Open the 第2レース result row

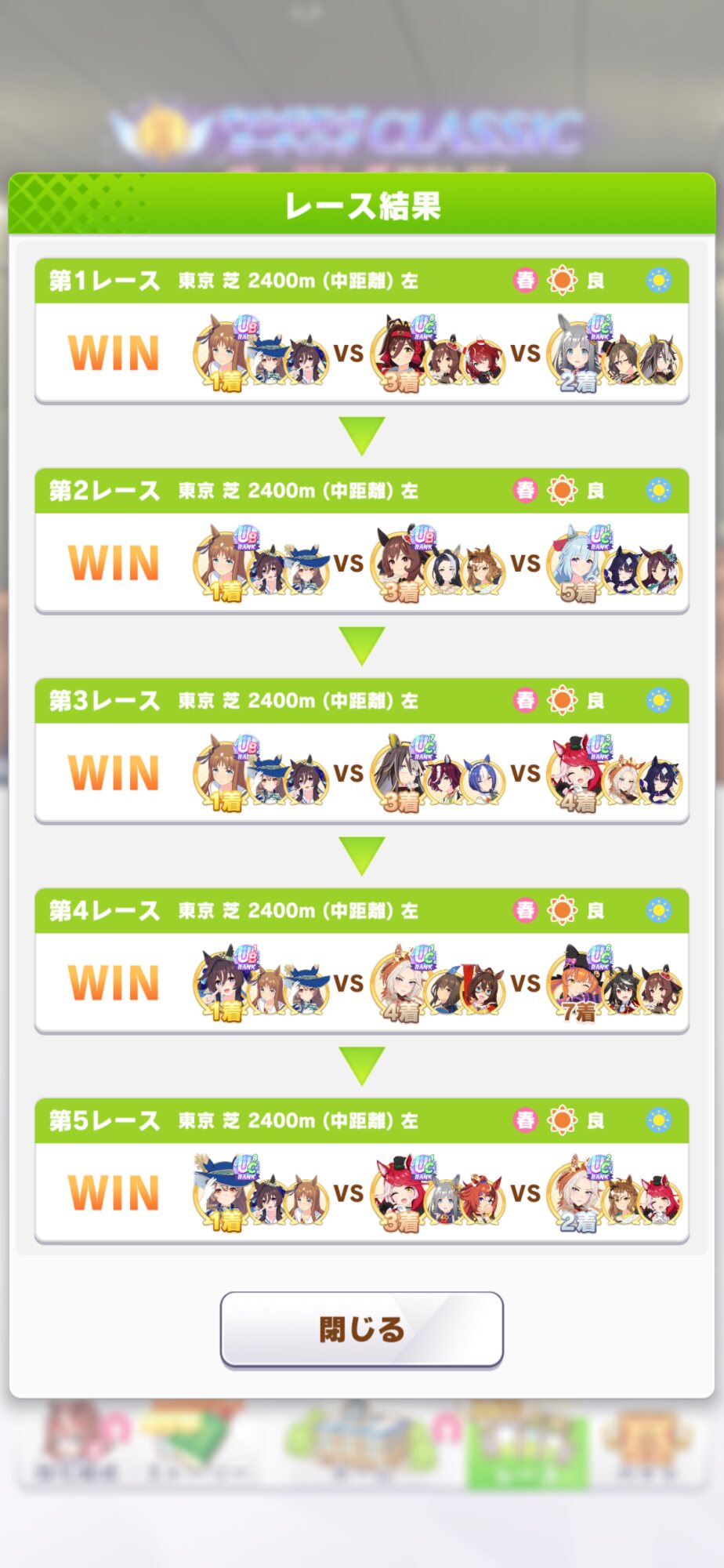361,541
